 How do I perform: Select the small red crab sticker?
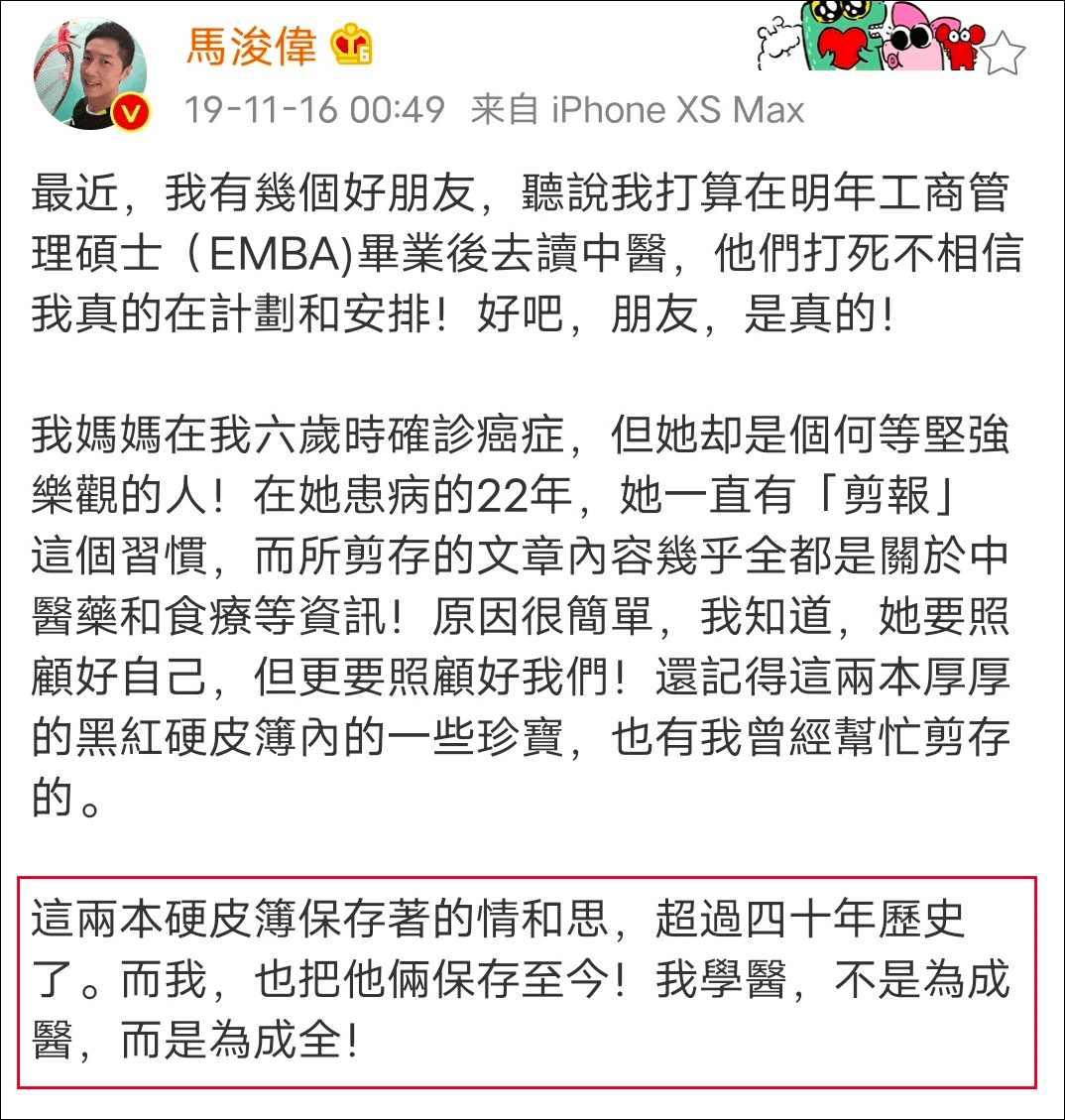(x=961, y=47)
